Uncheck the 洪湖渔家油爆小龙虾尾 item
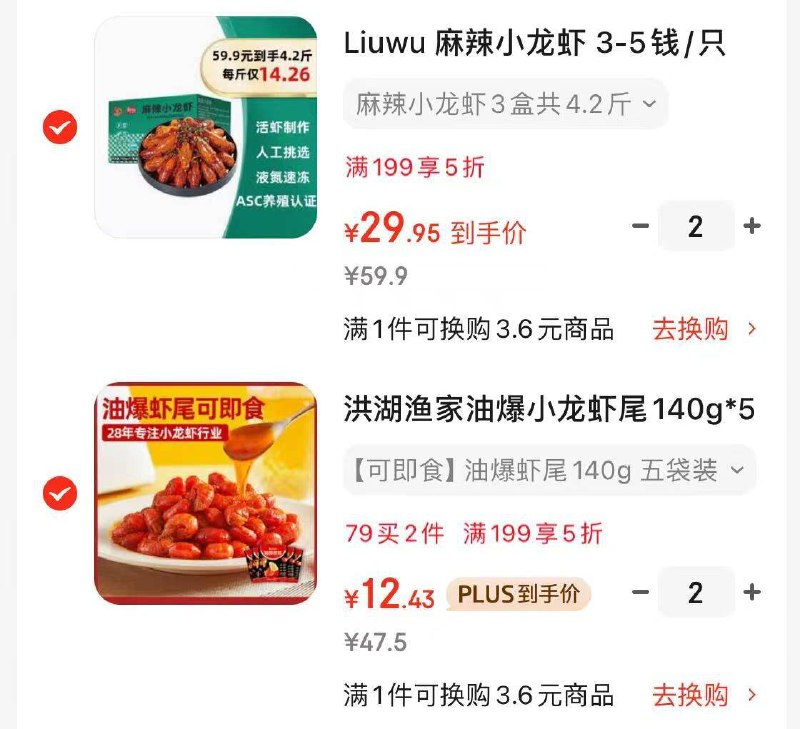This screenshot has height=729, width=800. 60,493
